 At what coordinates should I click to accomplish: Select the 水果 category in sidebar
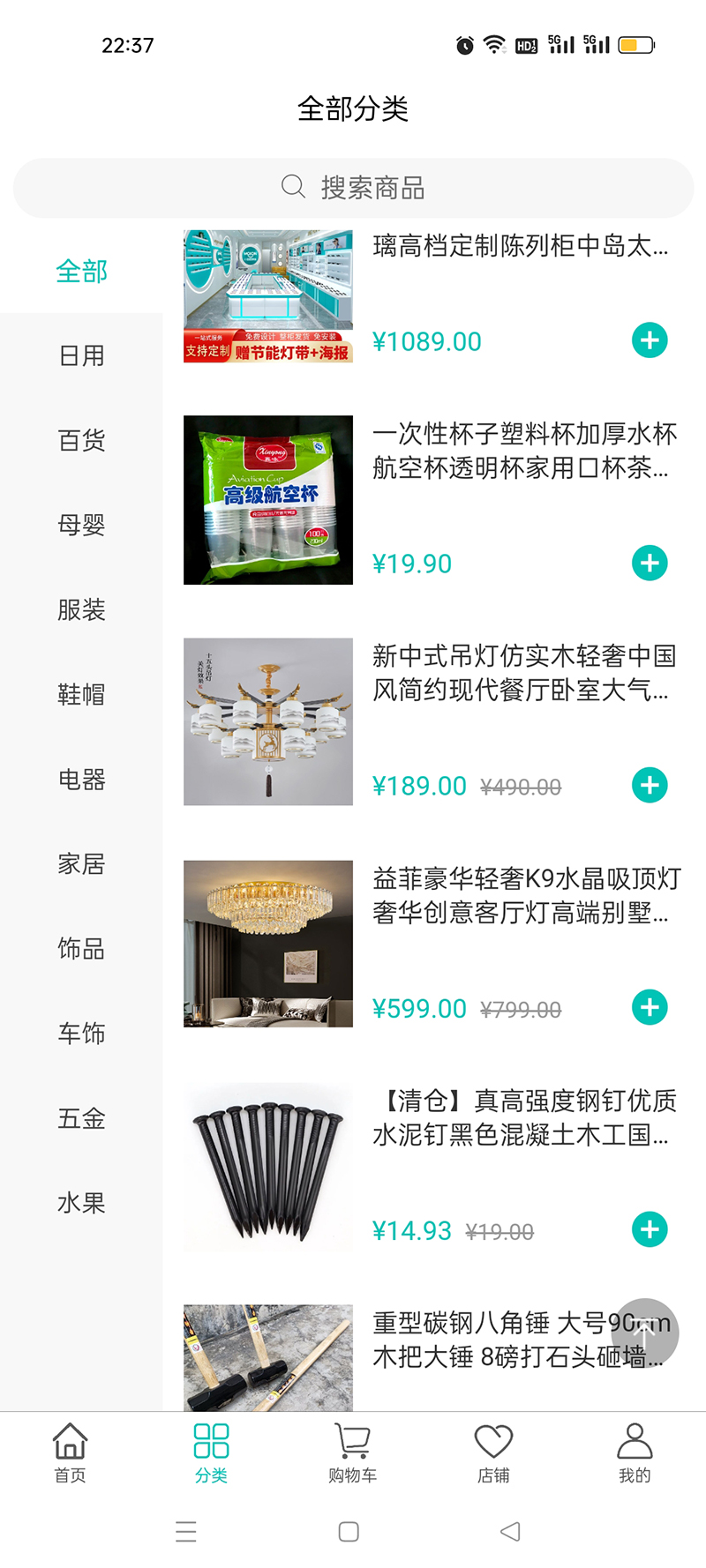click(80, 1202)
